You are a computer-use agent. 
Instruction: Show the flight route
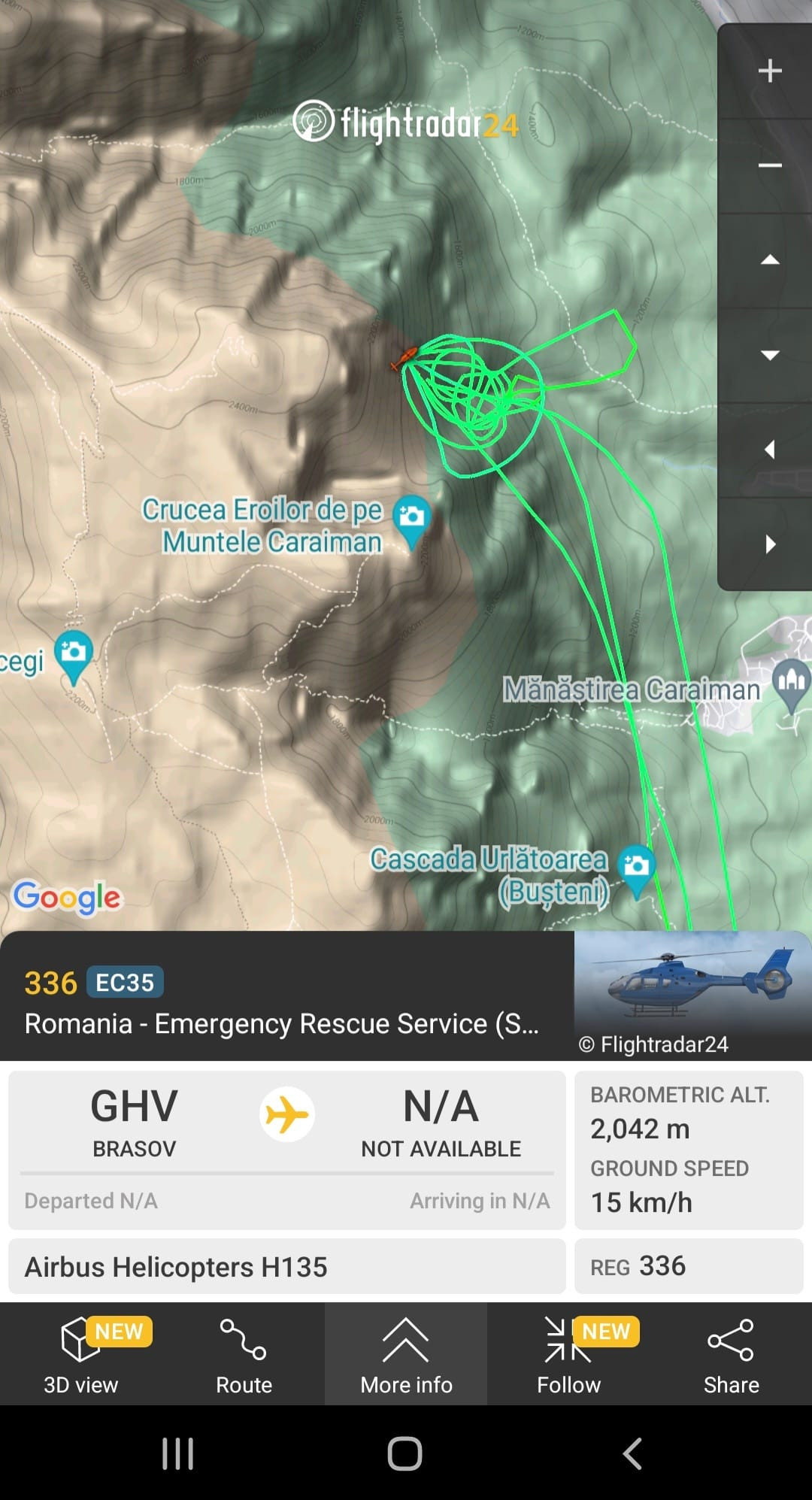[x=244, y=1355]
